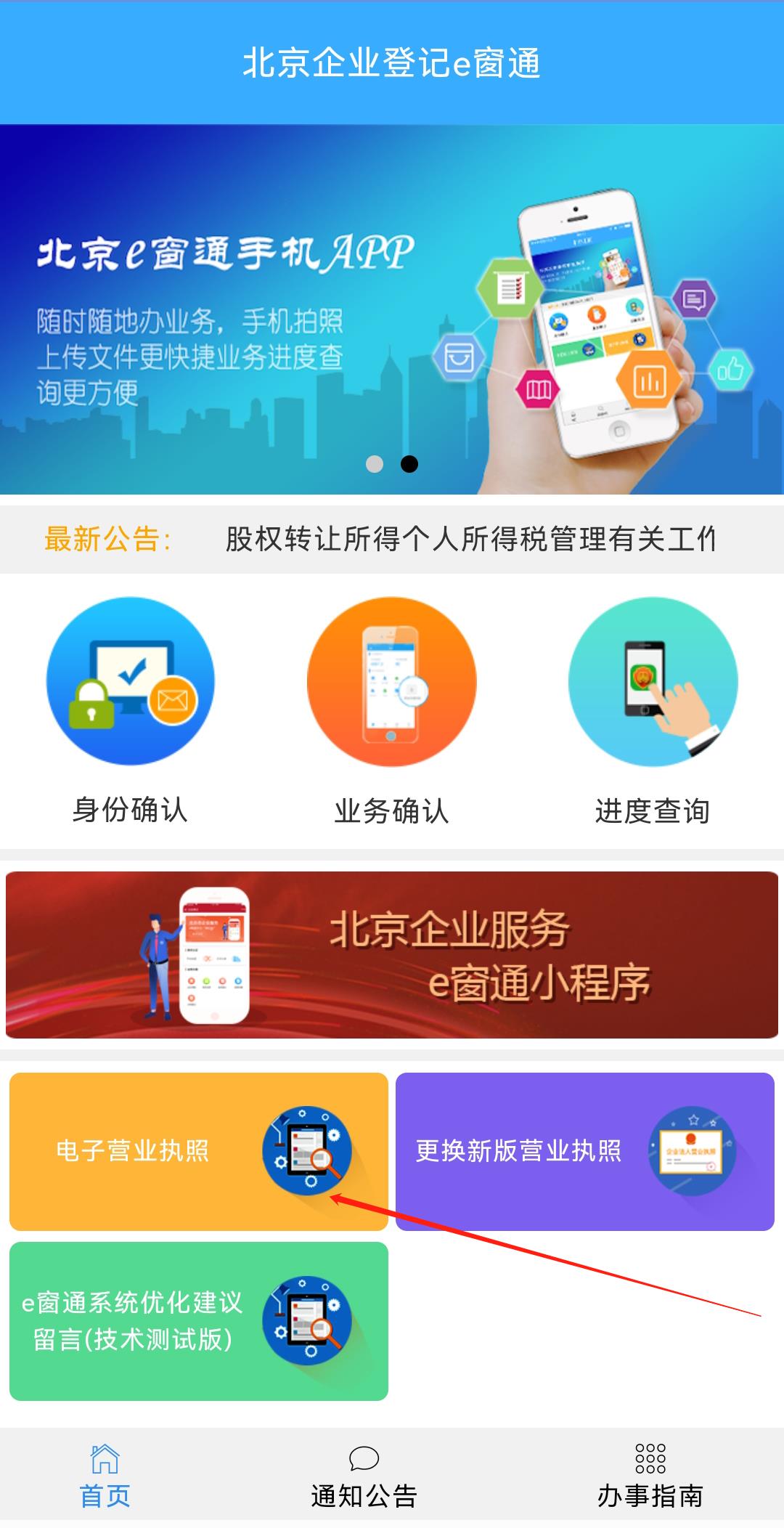Open the 更换新版营业执照 card
The image size is (784, 1528).
click(x=584, y=1151)
